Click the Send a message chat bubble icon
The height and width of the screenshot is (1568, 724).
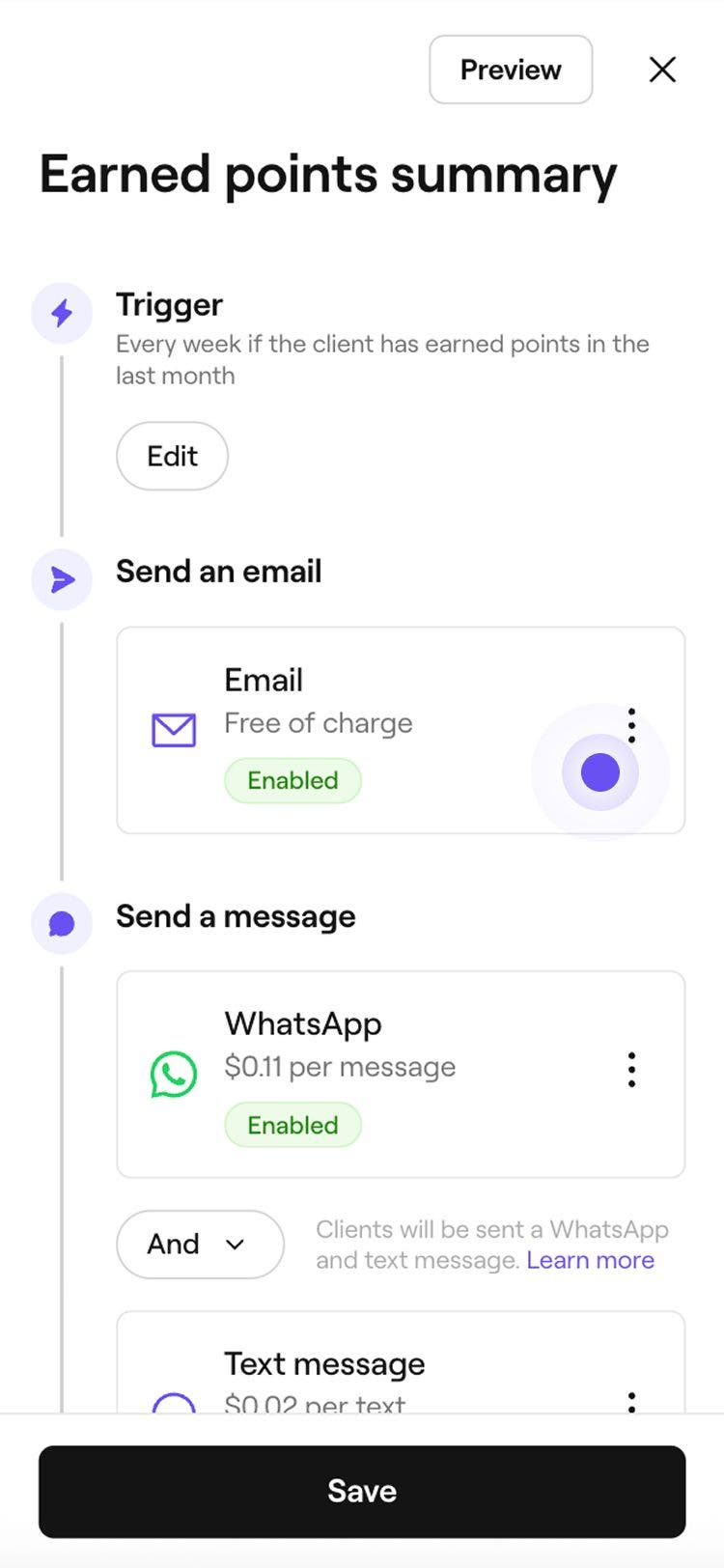click(61, 923)
